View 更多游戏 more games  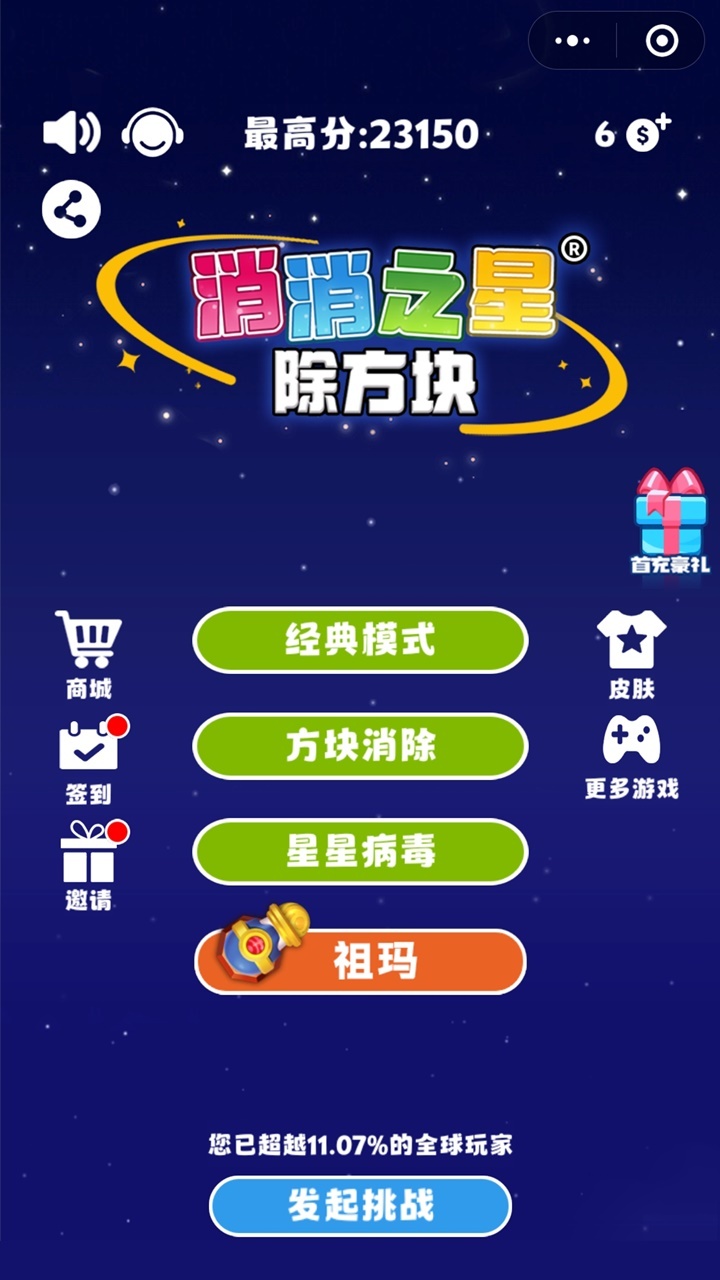click(x=631, y=757)
